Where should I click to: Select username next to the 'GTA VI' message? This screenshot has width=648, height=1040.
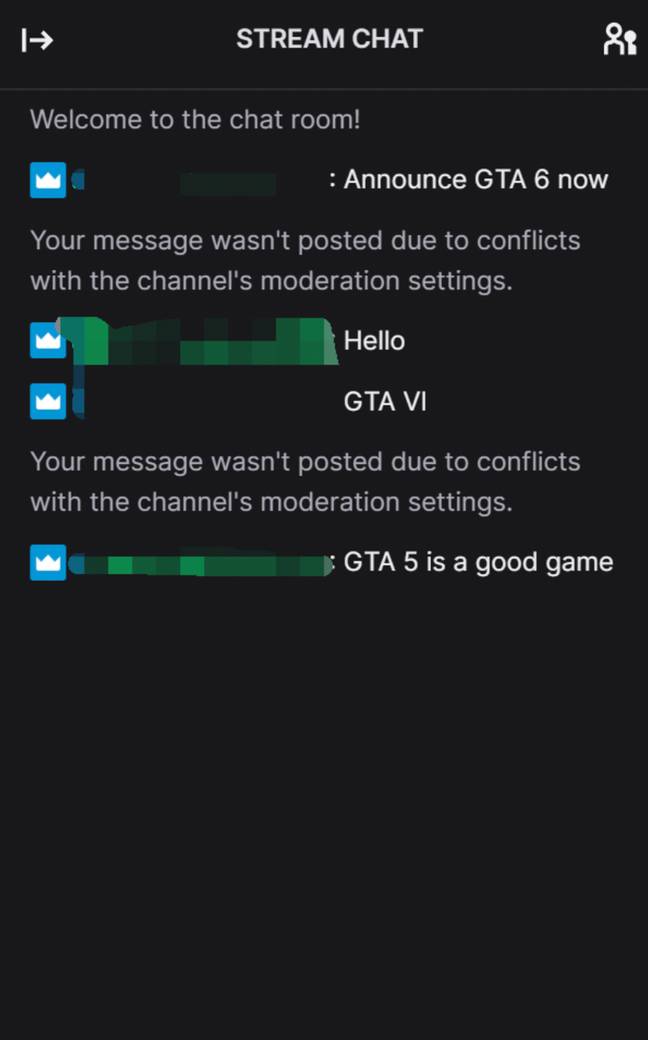[x=199, y=401]
